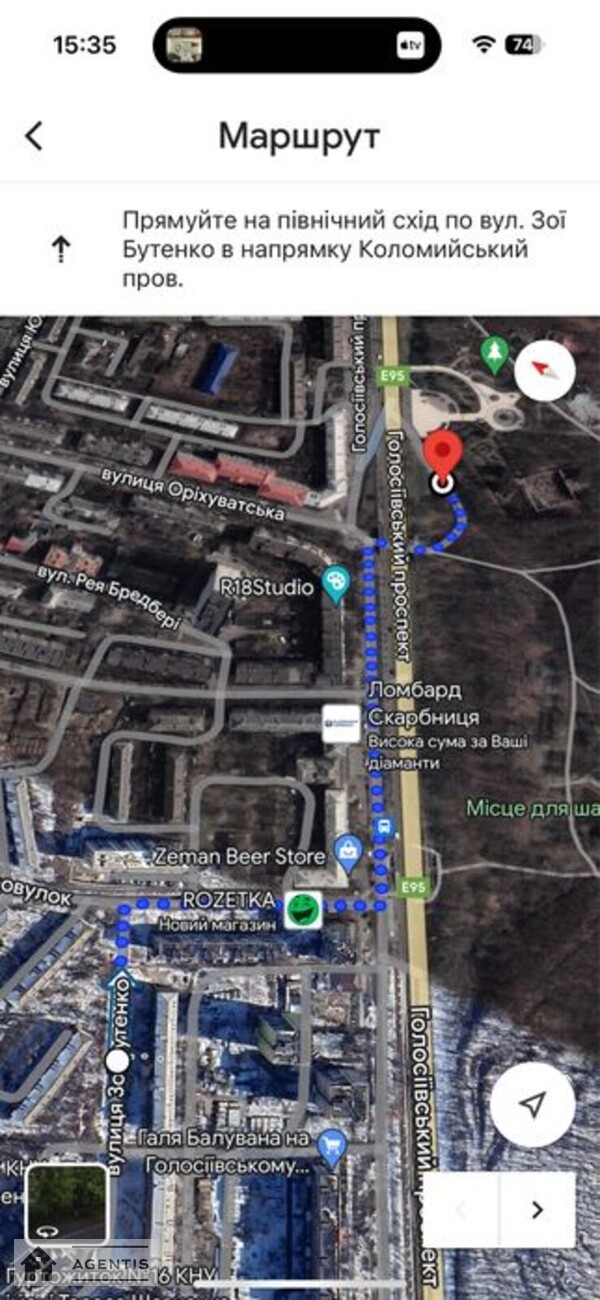This screenshot has width=600, height=1300.
Task: Open the Галя Балувана shop marker
Action: 330,1146
